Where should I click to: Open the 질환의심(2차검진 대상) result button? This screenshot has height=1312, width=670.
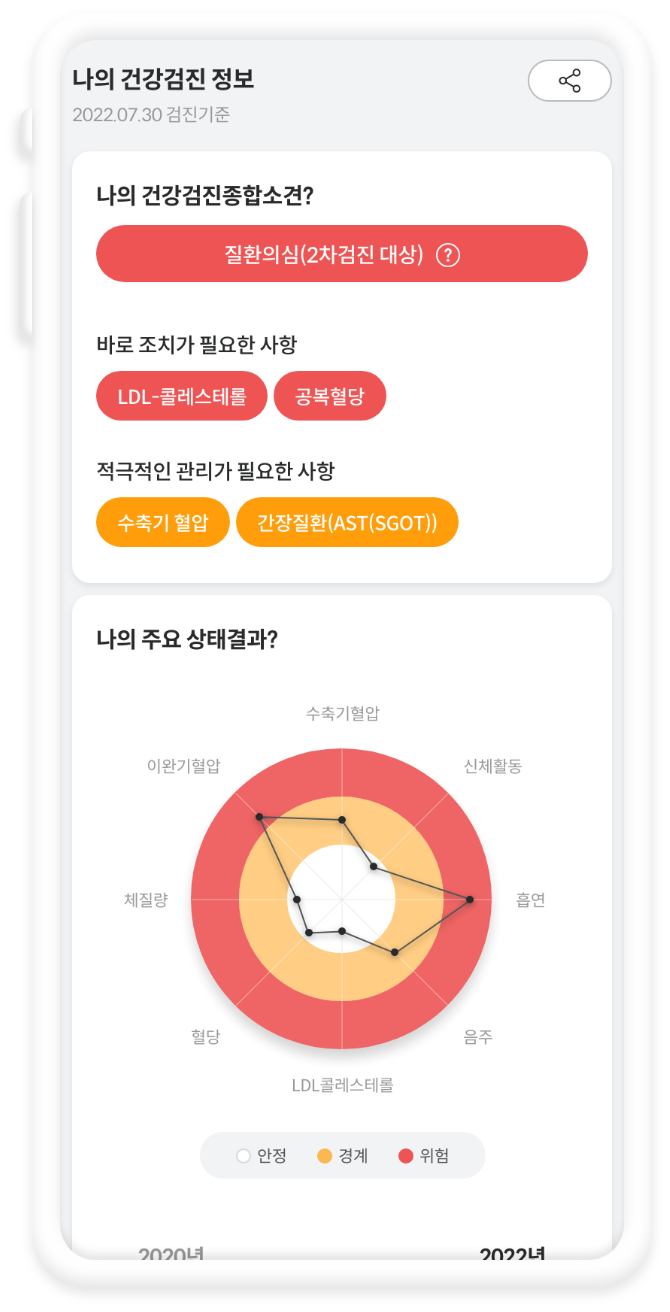[x=342, y=254]
